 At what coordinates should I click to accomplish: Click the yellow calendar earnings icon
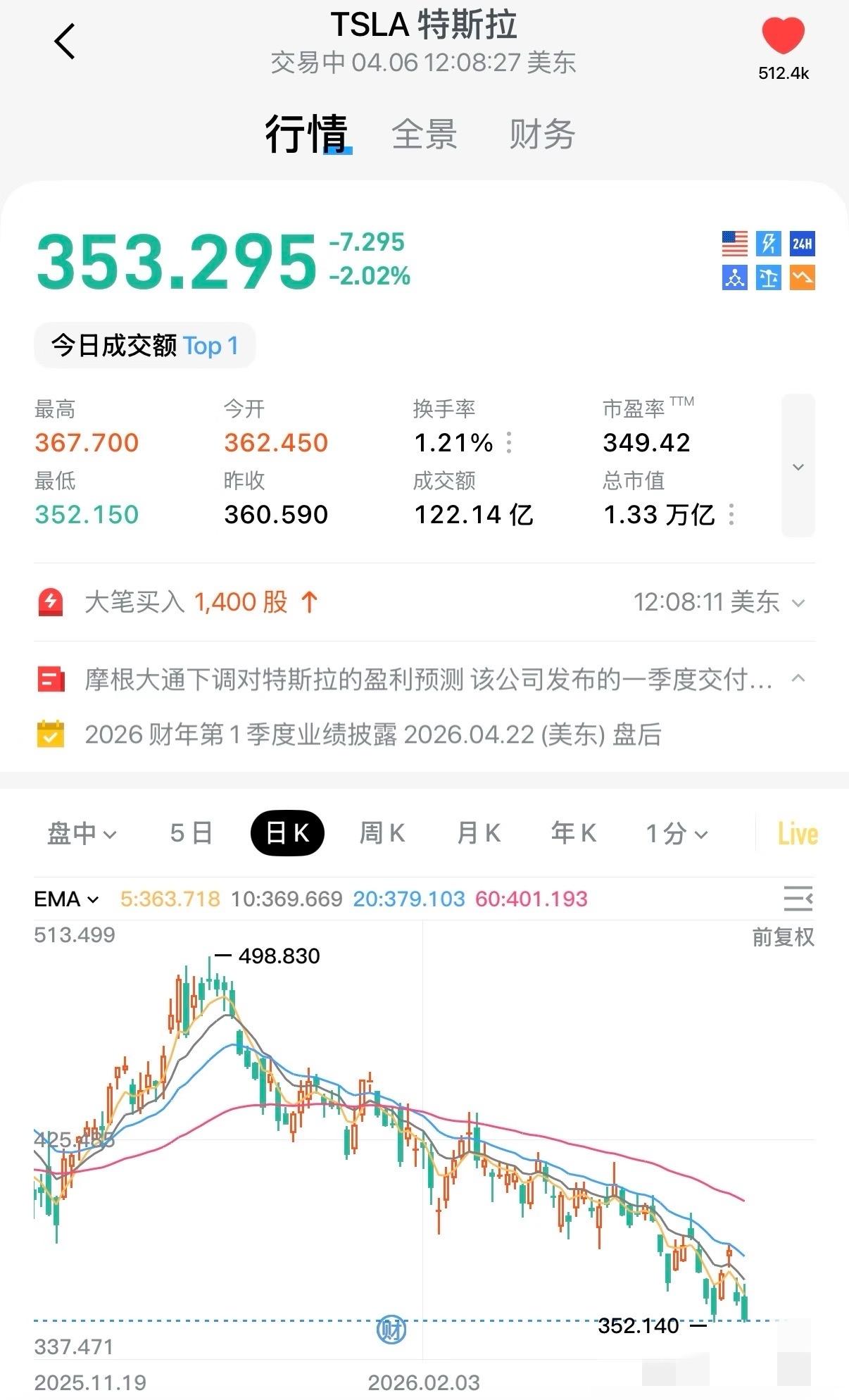point(51,735)
